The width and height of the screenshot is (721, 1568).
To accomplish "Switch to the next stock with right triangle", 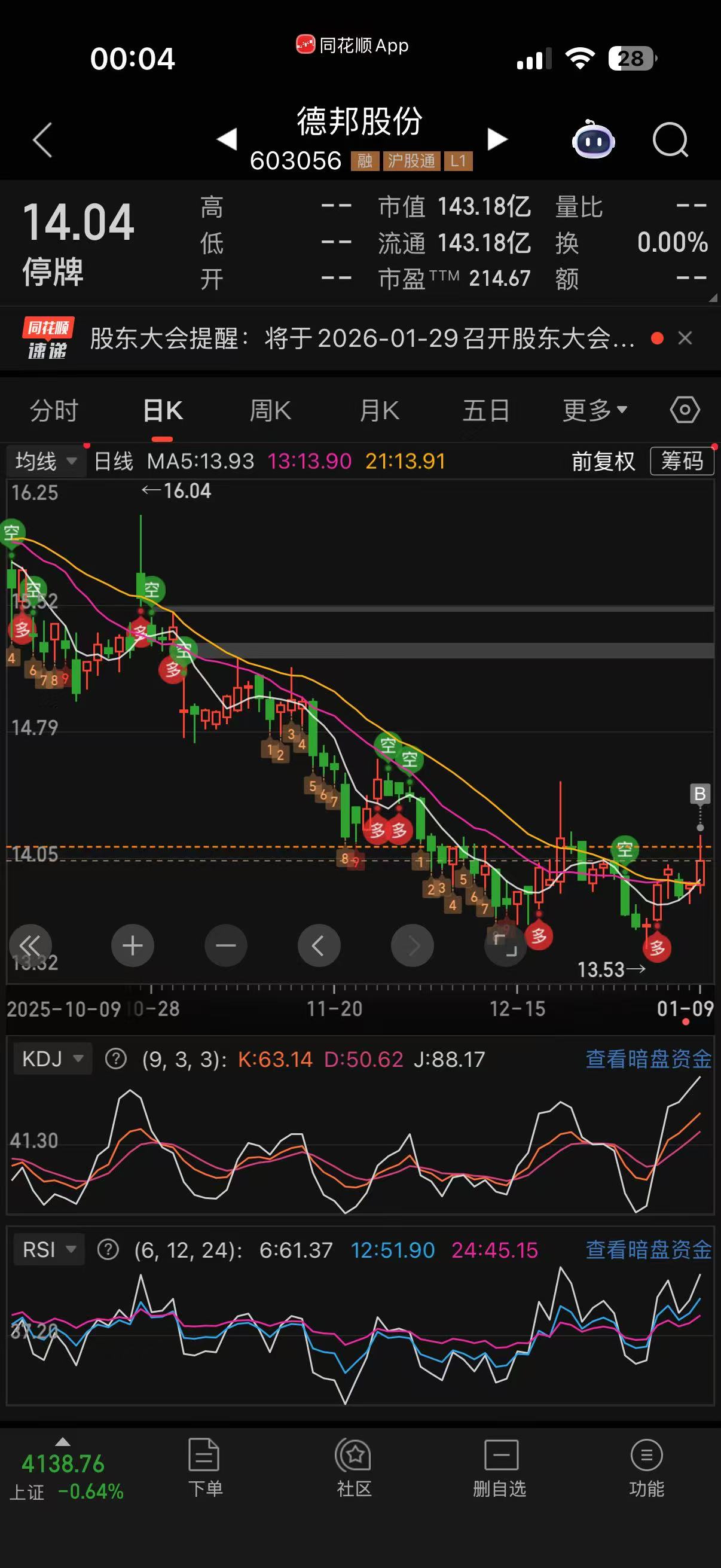I will [497, 139].
